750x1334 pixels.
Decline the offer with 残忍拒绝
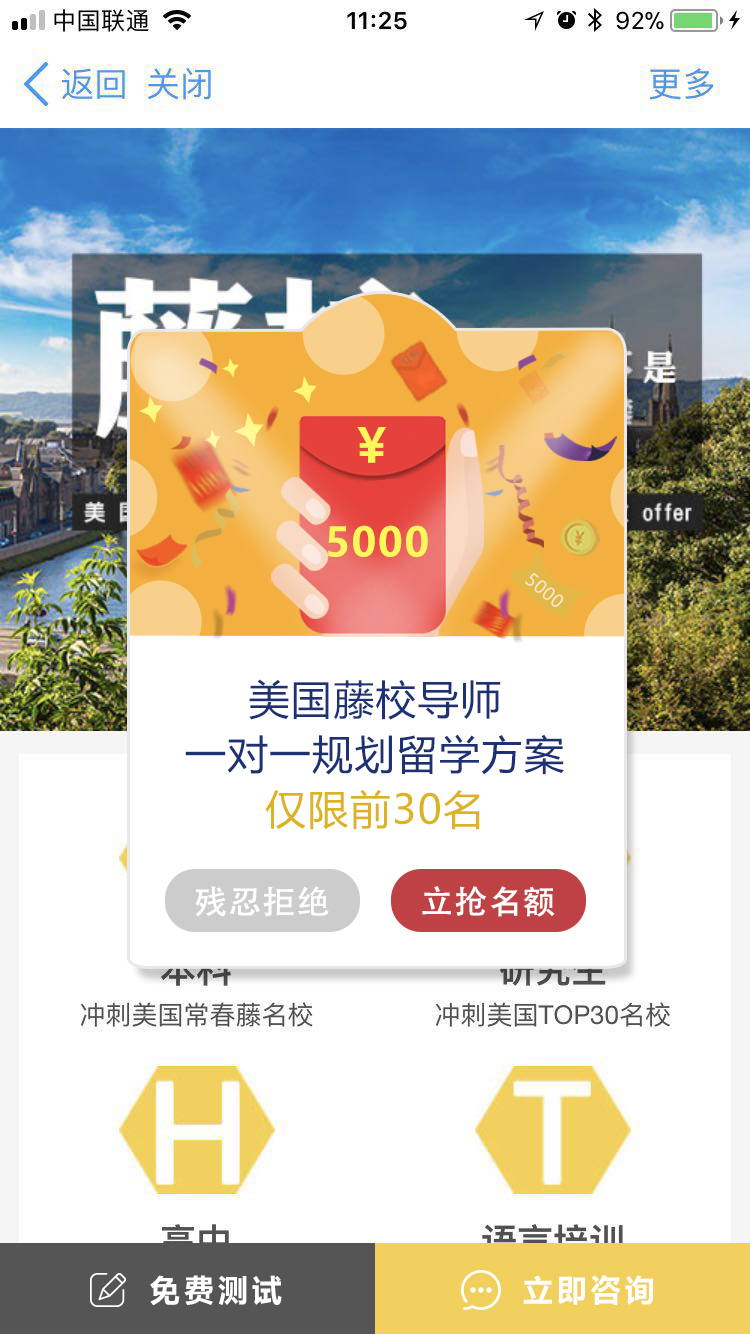point(262,901)
